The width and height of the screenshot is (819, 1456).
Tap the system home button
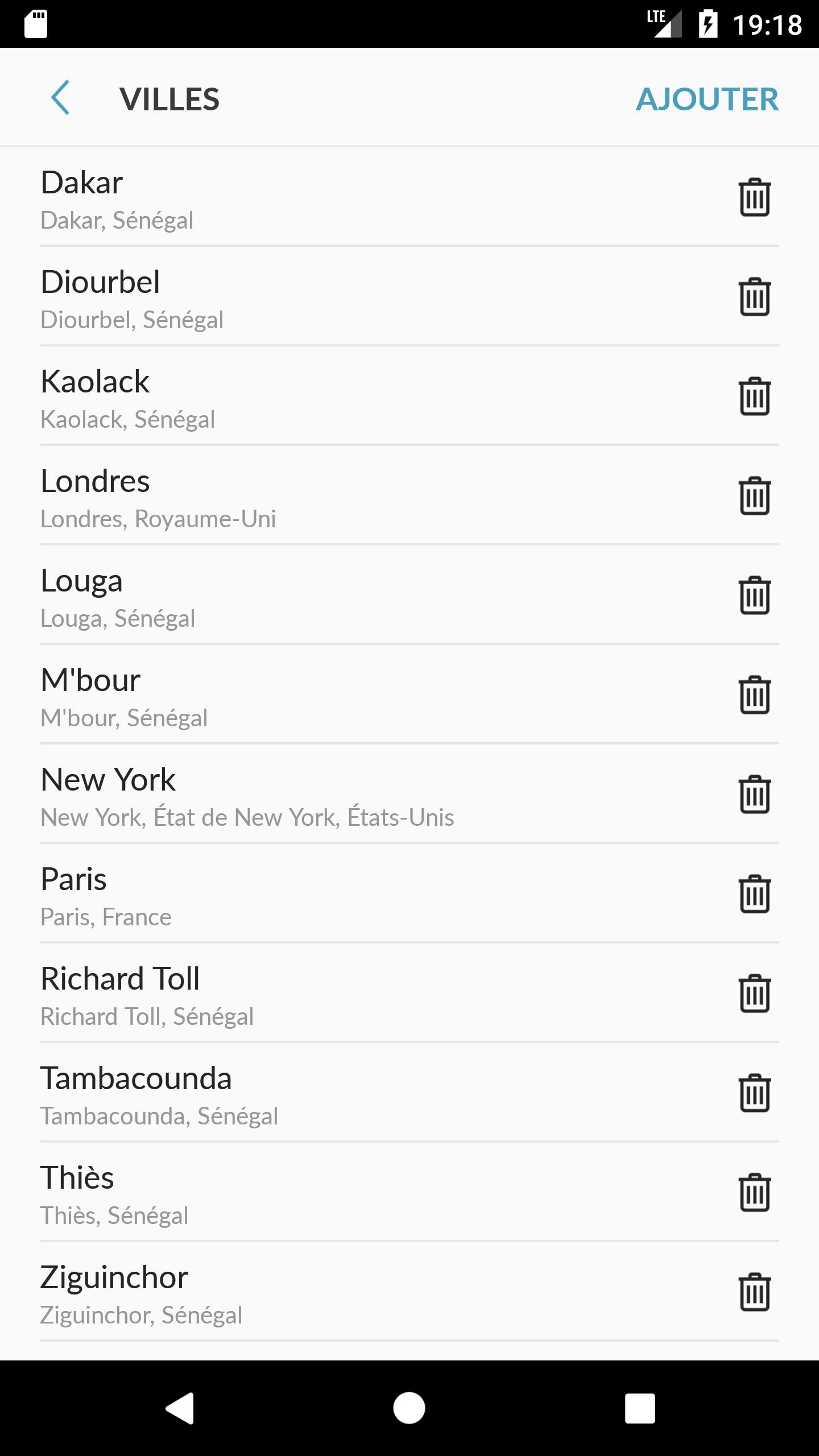click(x=409, y=1408)
